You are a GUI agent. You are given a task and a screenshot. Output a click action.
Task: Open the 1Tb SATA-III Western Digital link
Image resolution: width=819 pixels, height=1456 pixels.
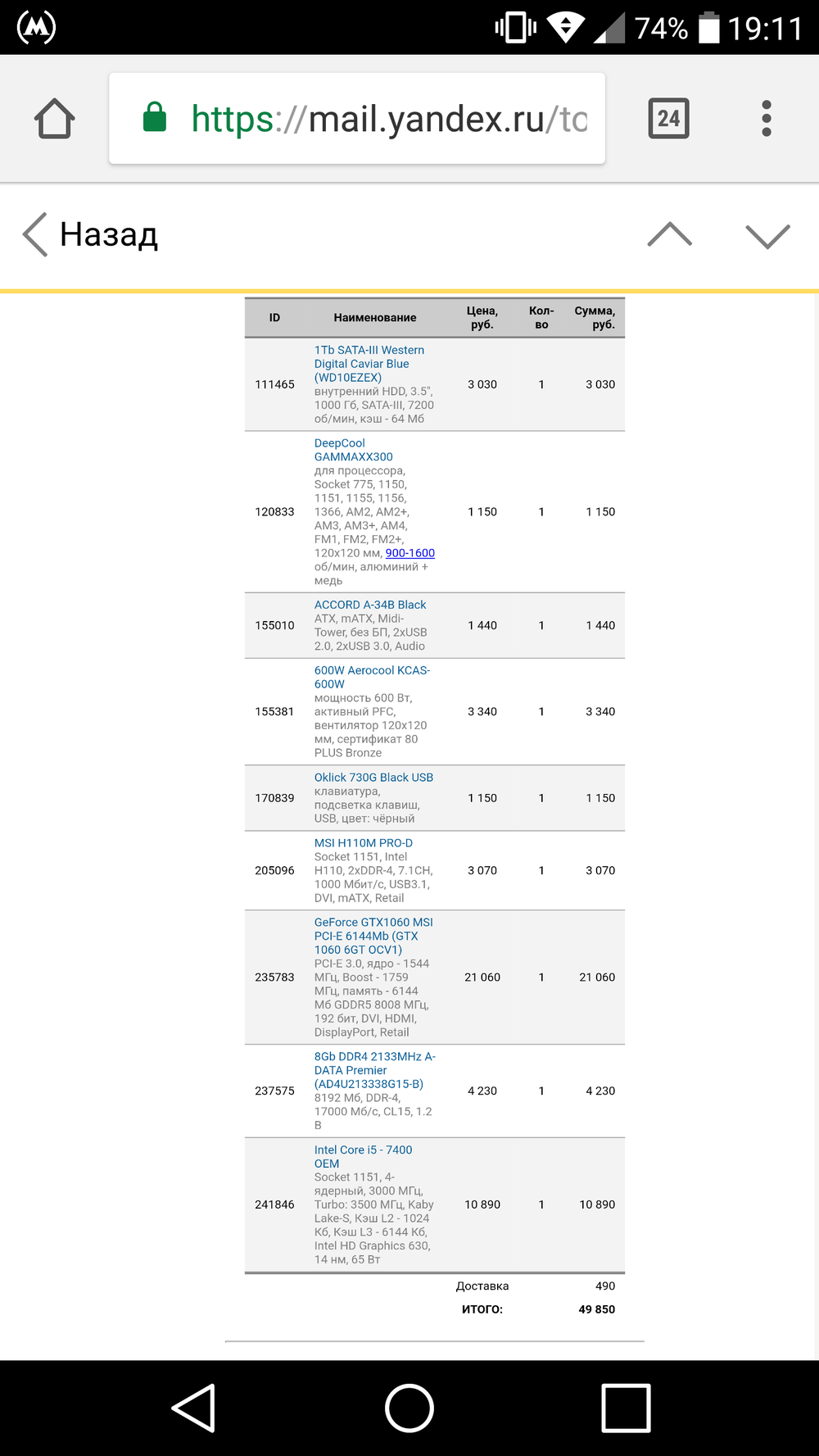pos(369,364)
